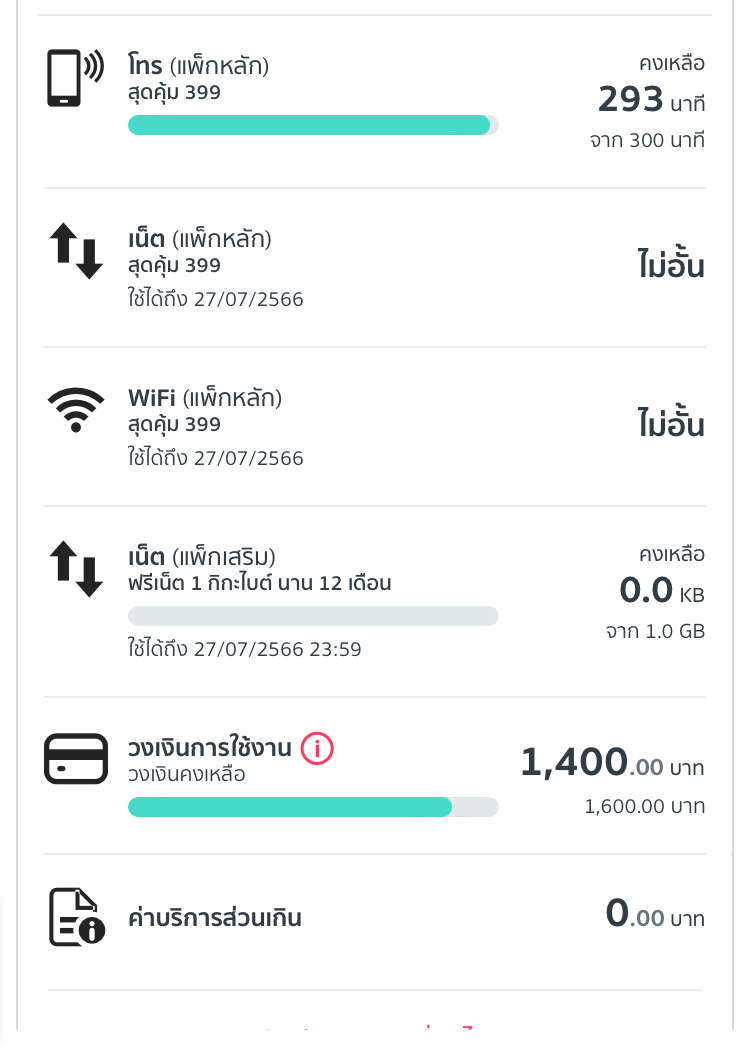Open the info icon beside วงเงินการใช้งาน
This screenshot has width=750, height=1050.
click(317, 748)
